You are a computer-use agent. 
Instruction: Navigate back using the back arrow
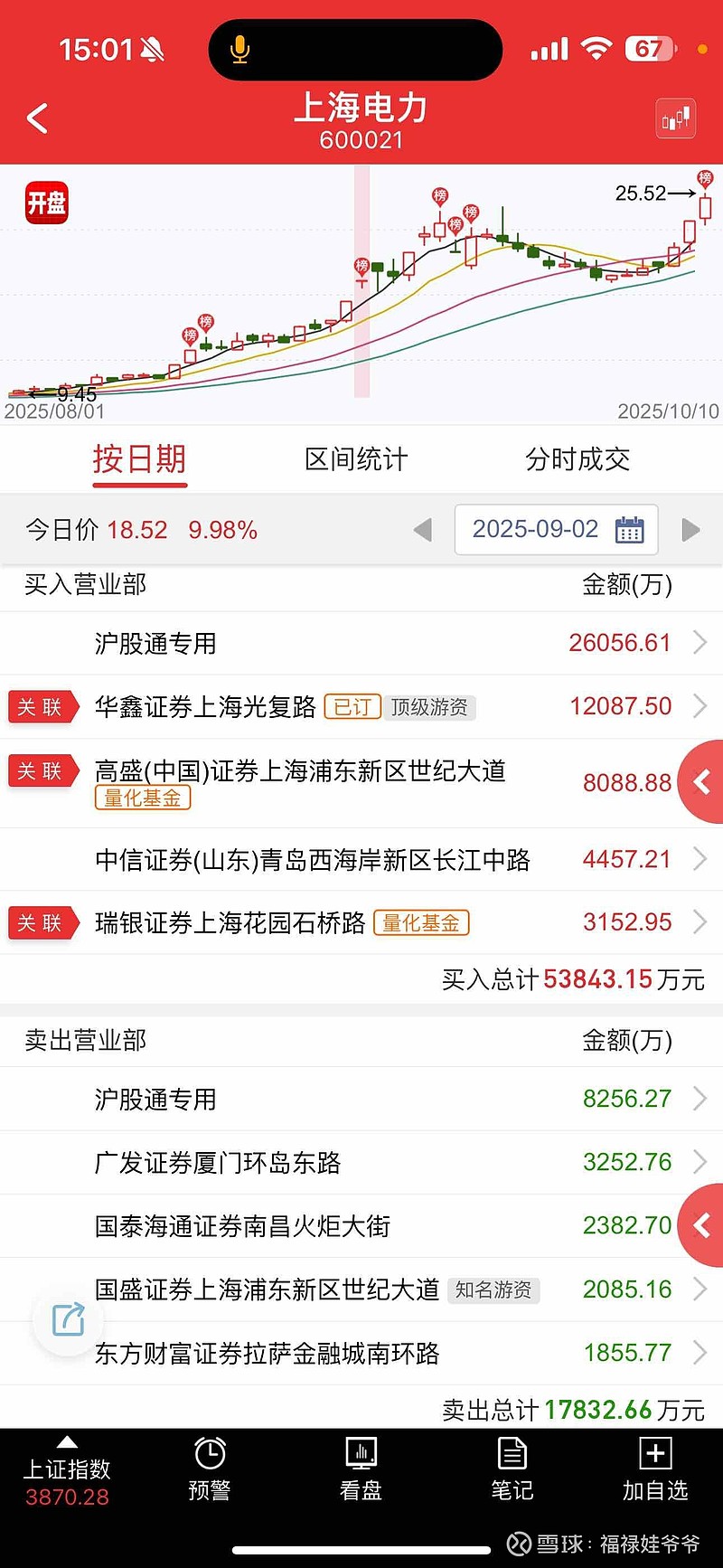[x=37, y=118]
